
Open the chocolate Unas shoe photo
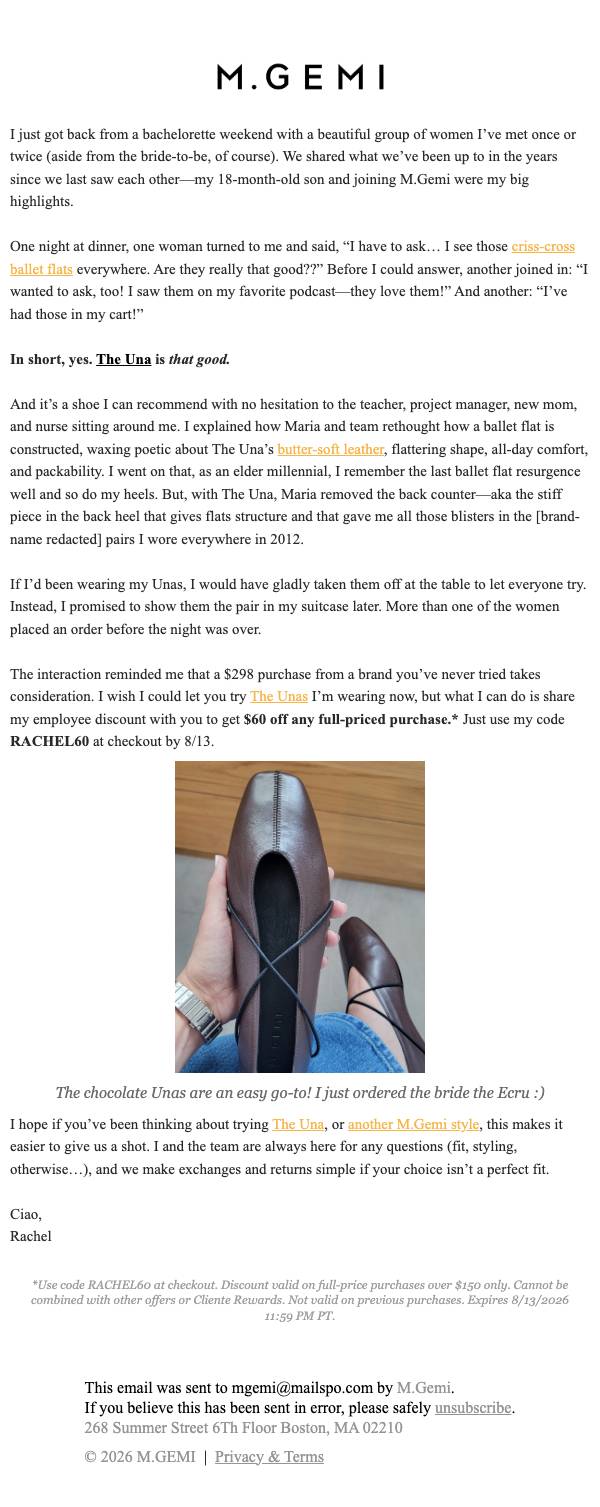point(300,917)
